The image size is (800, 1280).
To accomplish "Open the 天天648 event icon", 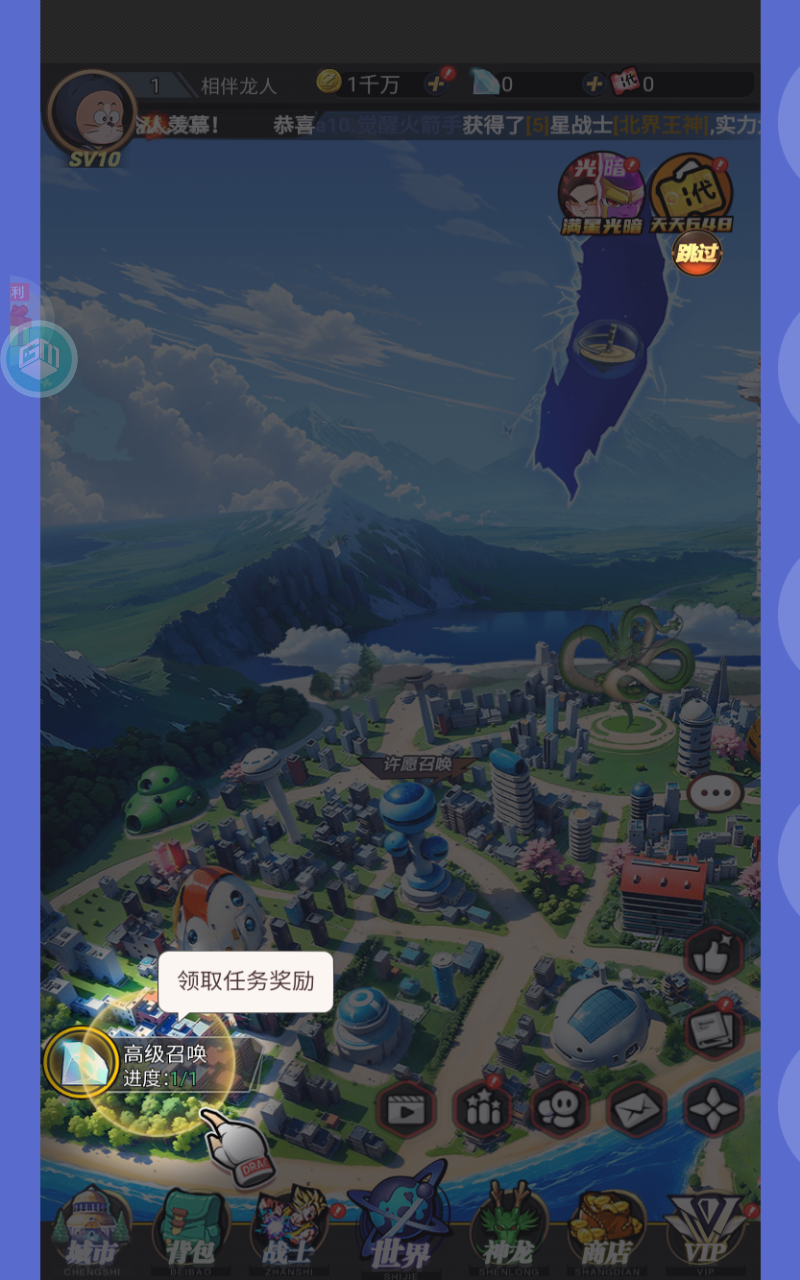I will click(x=691, y=190).
